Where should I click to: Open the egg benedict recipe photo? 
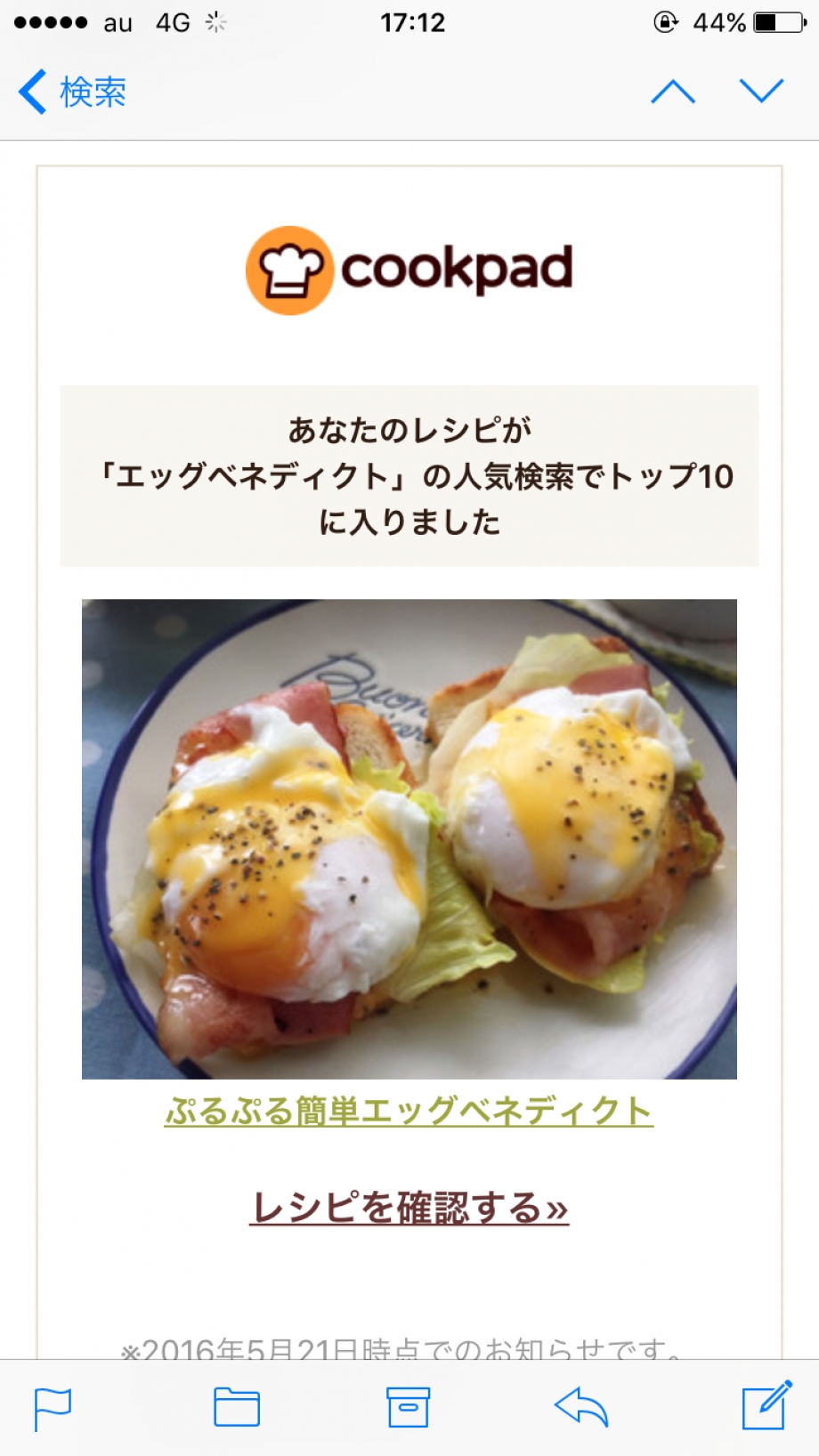click(409, 838)
